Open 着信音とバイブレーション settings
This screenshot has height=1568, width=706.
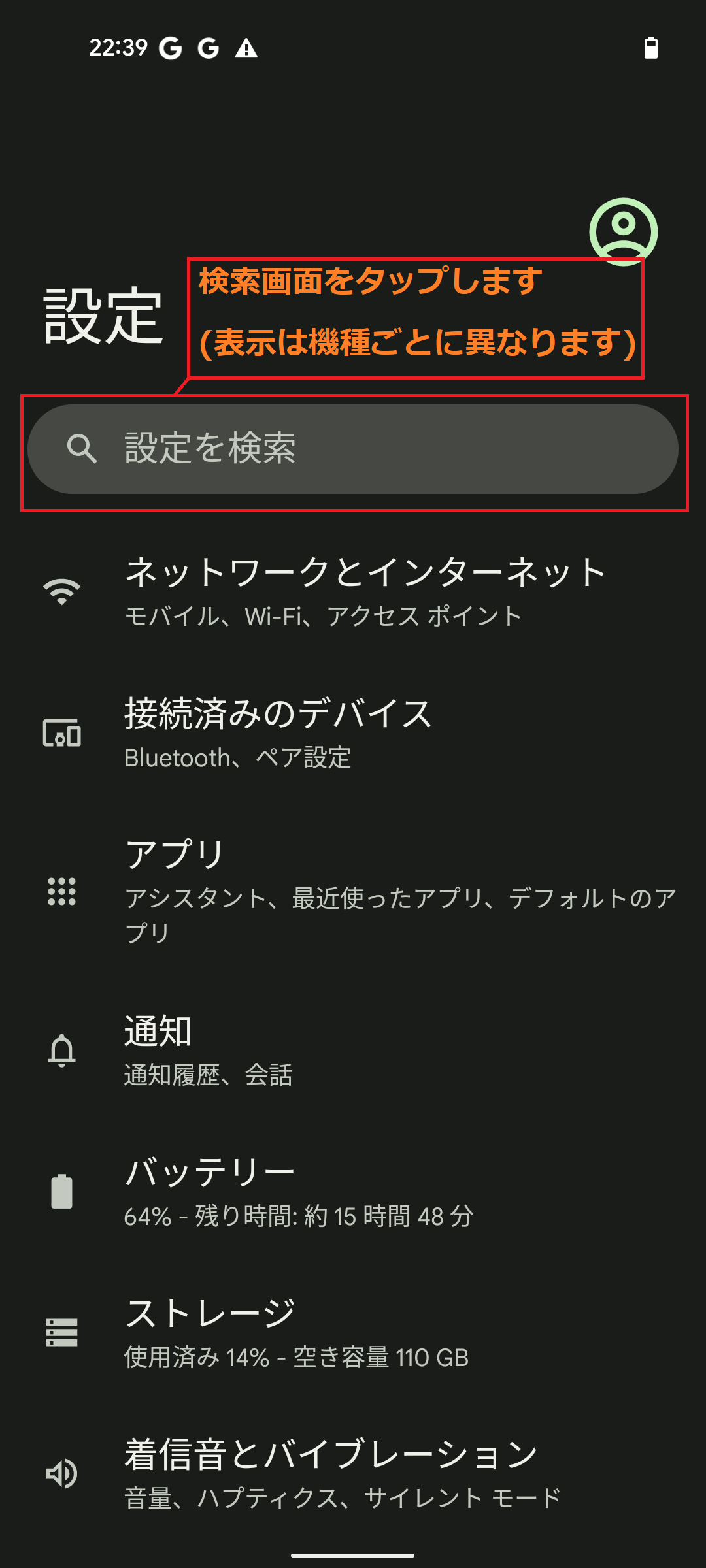[x=353, y=1474]
